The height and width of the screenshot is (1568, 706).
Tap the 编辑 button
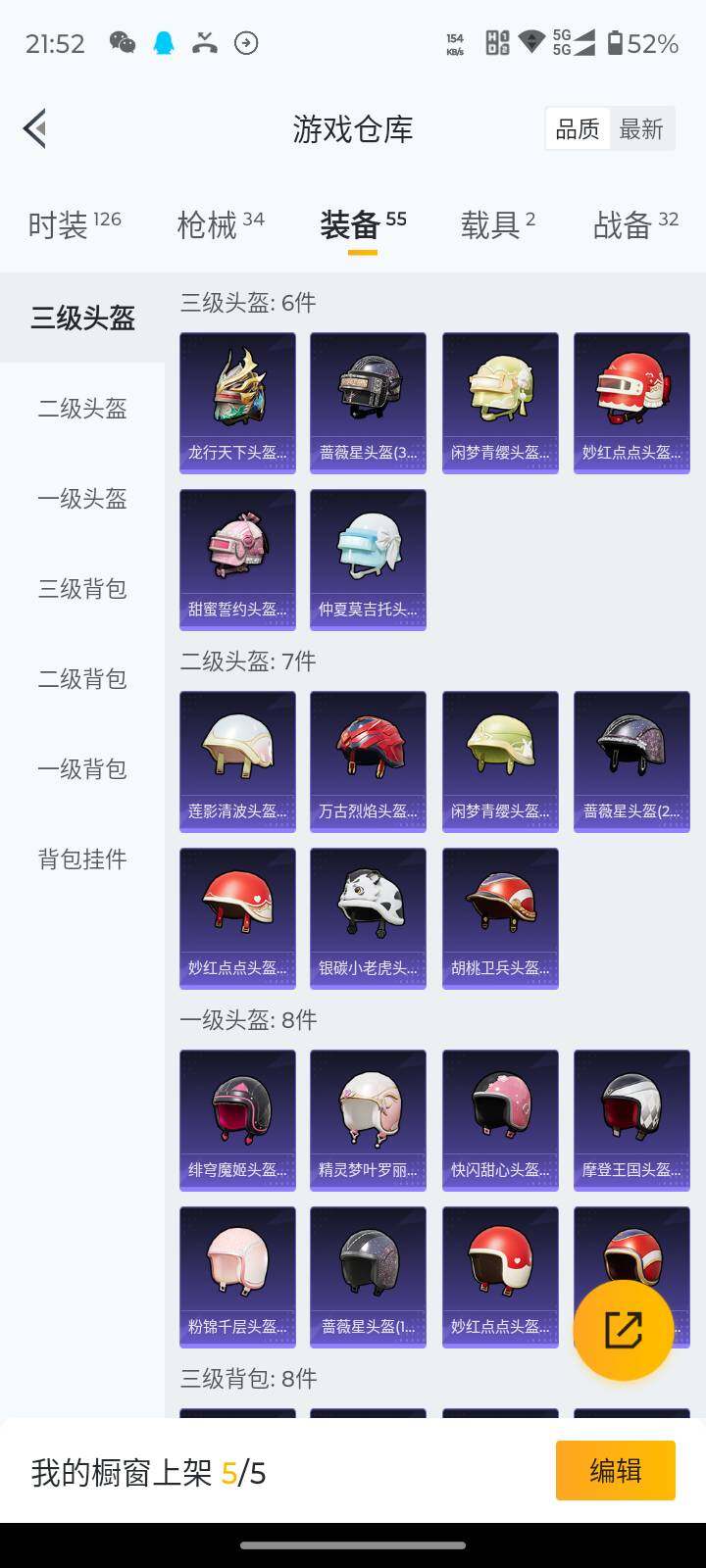615,1470
